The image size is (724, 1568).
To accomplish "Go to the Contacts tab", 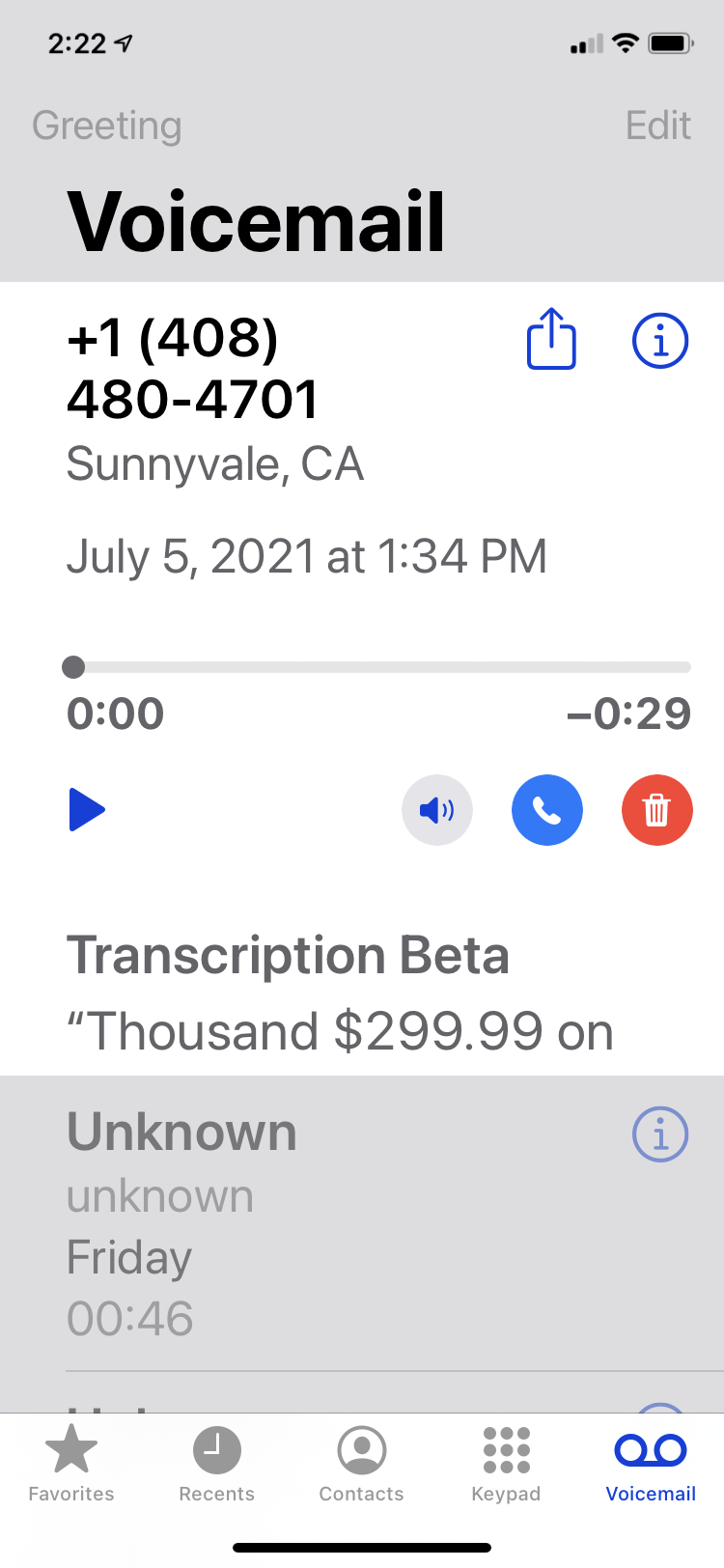I will 362,1465.
